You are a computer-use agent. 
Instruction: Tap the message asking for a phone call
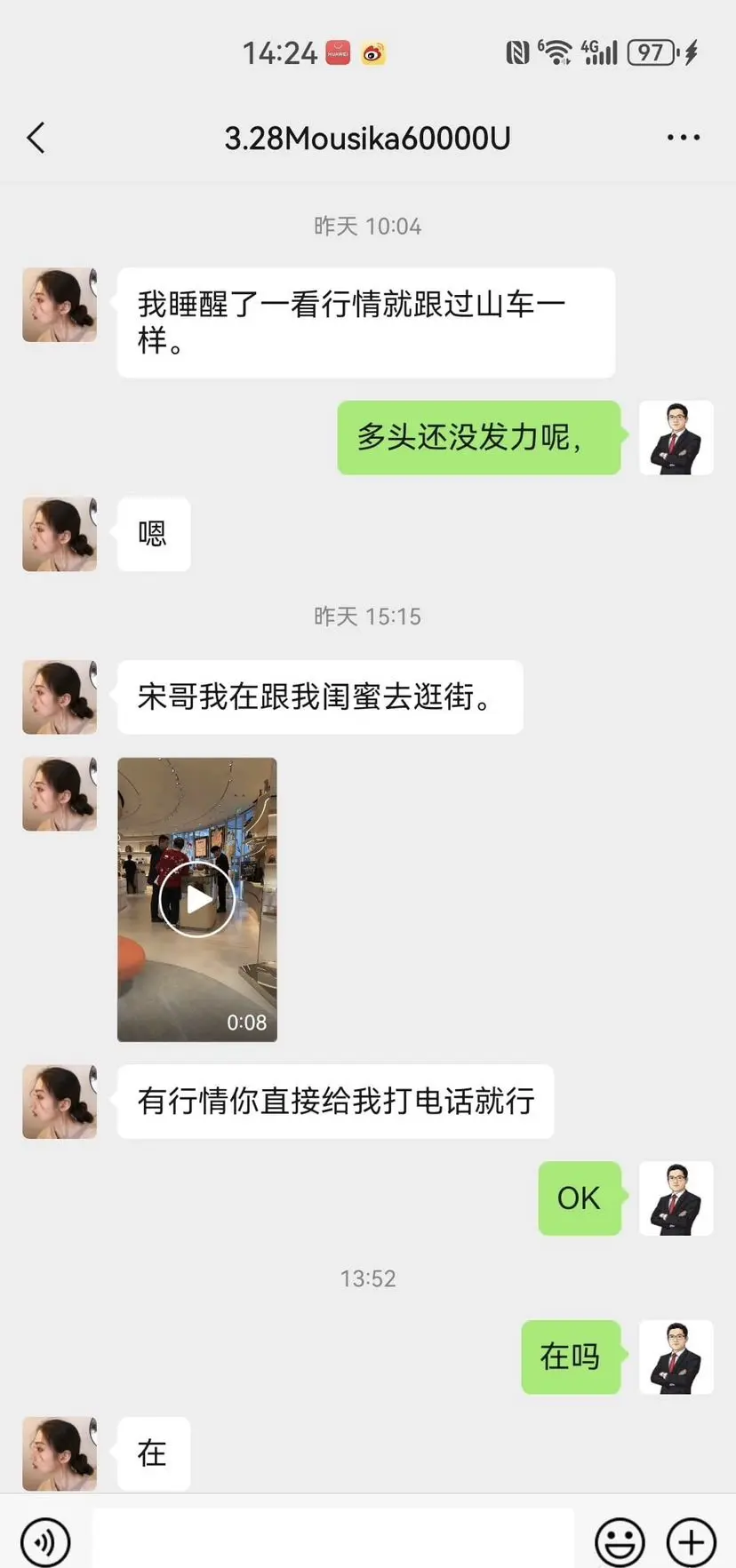tap(335, 1102)
